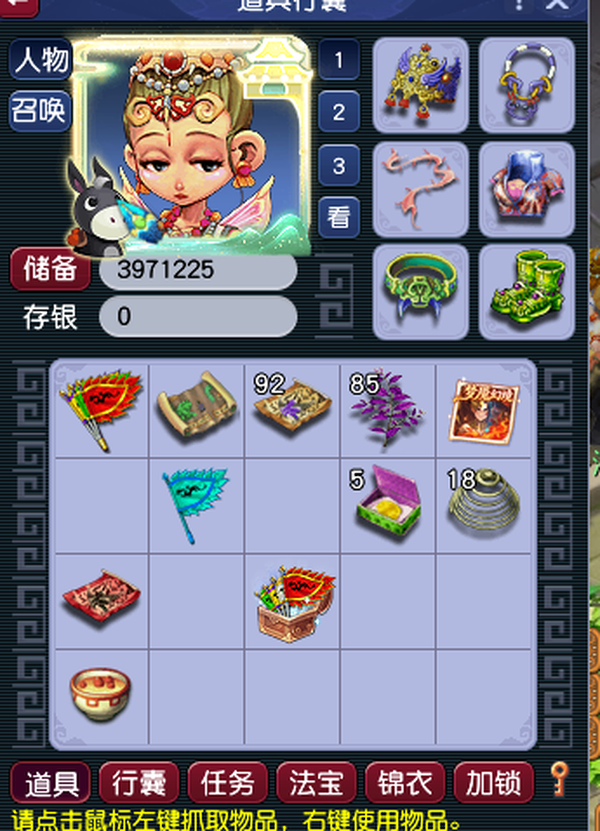Screen dimensions: 600x831
Task: Switch to the 人物 character view
Action: 41,59
